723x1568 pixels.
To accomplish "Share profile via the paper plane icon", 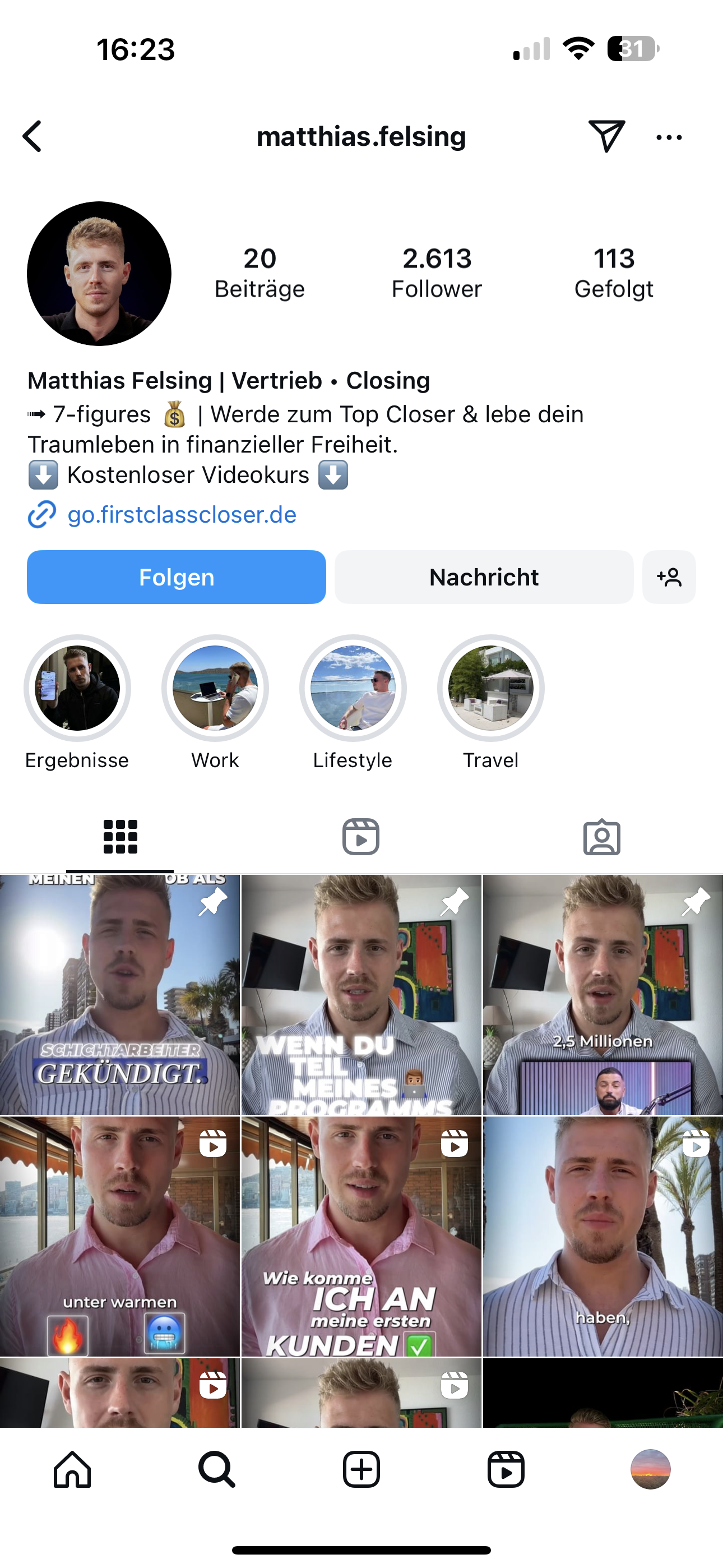I will click(x=606, y=136).
